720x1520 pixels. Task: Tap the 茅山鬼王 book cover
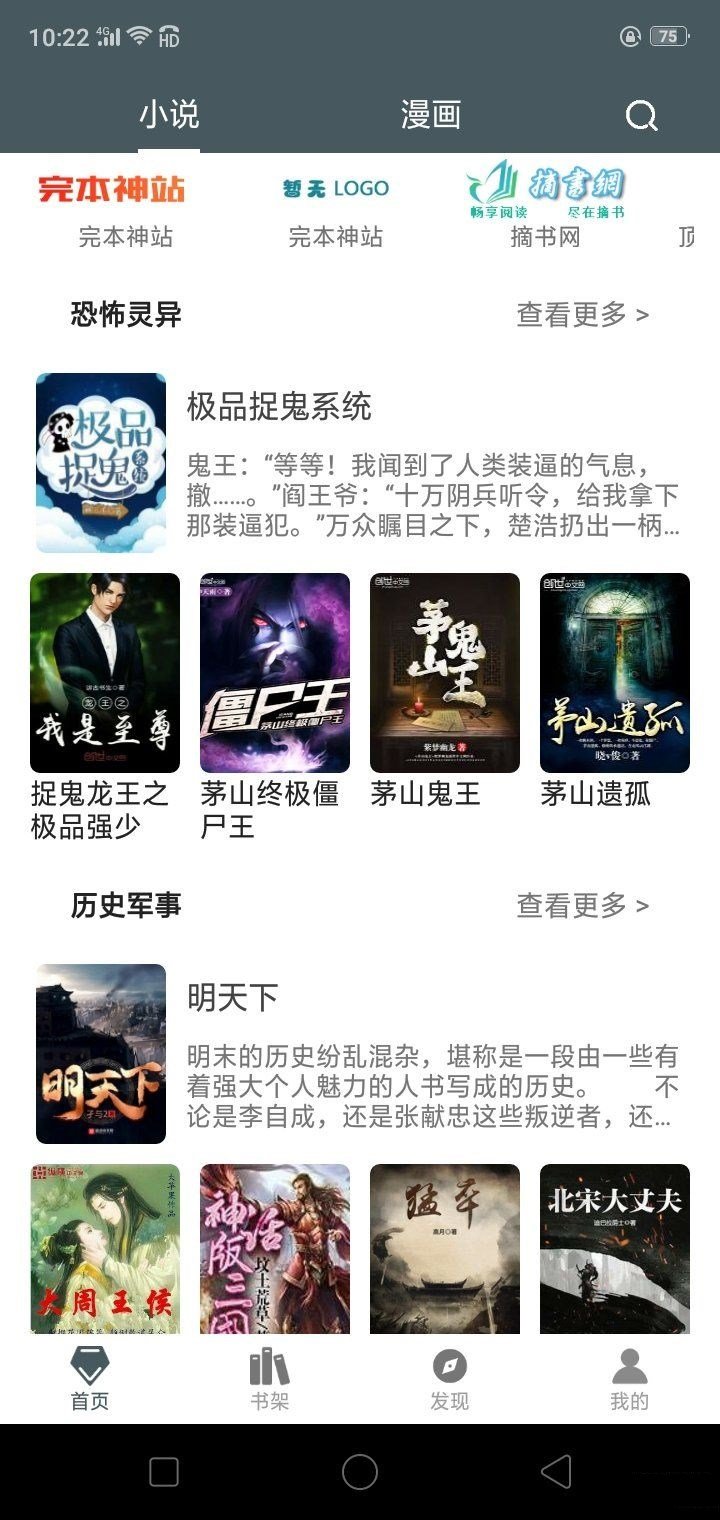(445, 673)
